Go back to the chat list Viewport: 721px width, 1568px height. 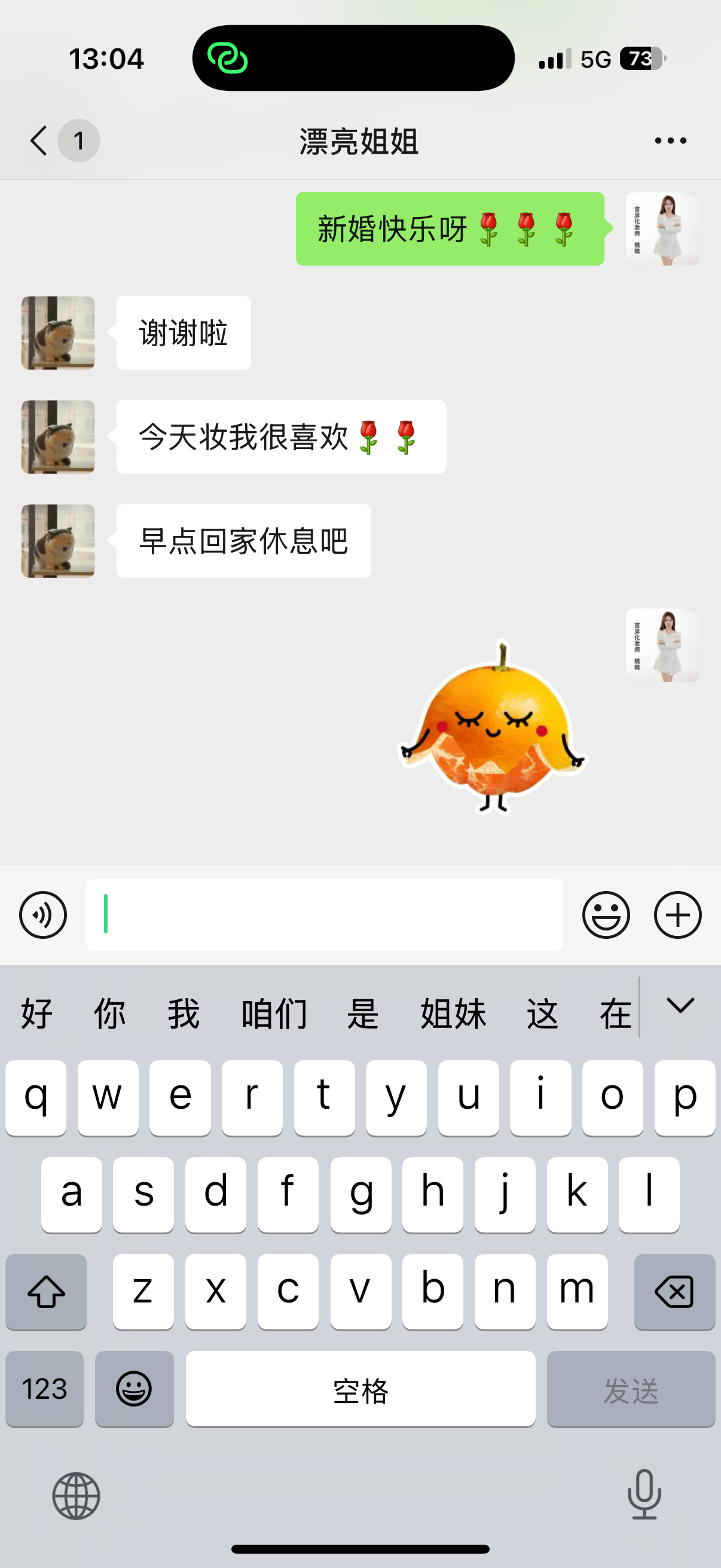[39, 141]
